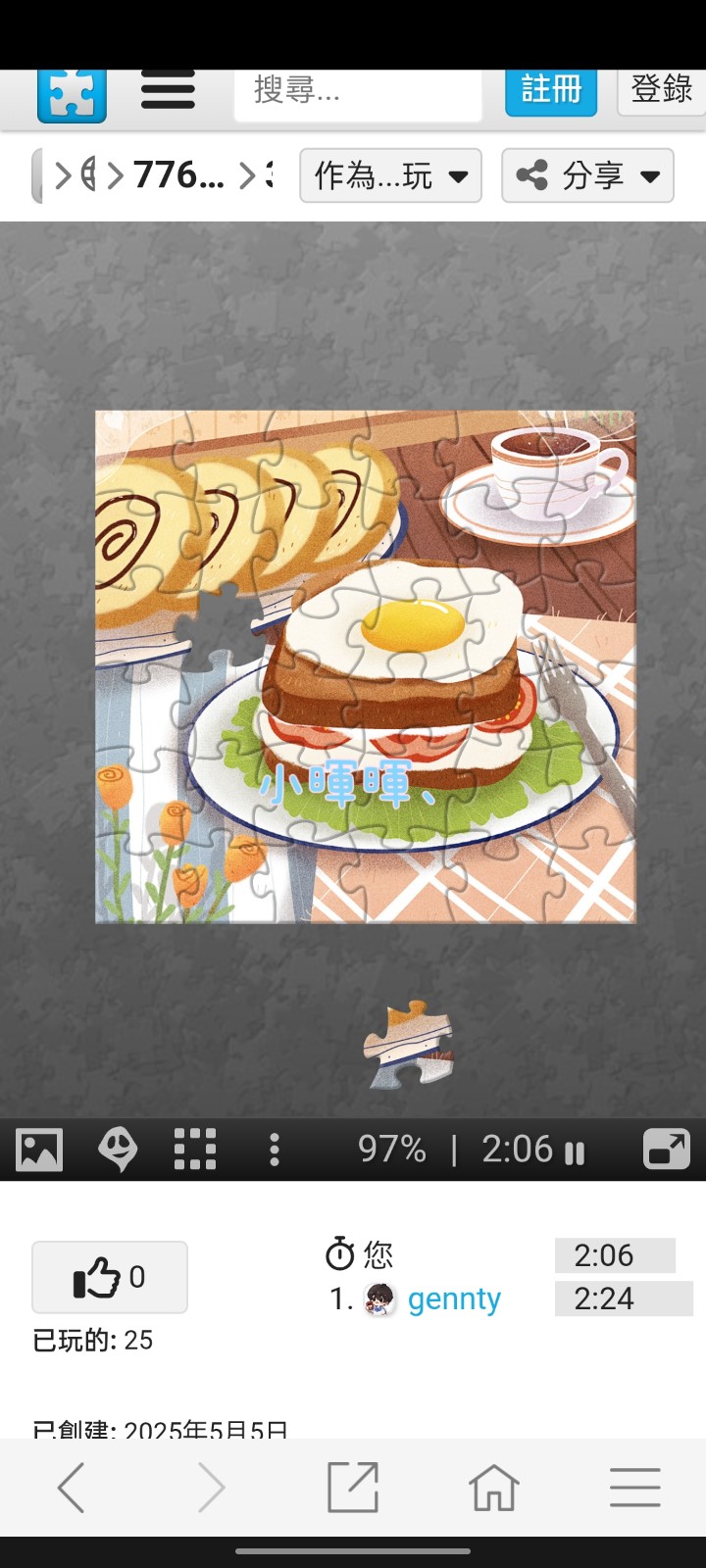Open the browser menu

tap(635, 1488)
